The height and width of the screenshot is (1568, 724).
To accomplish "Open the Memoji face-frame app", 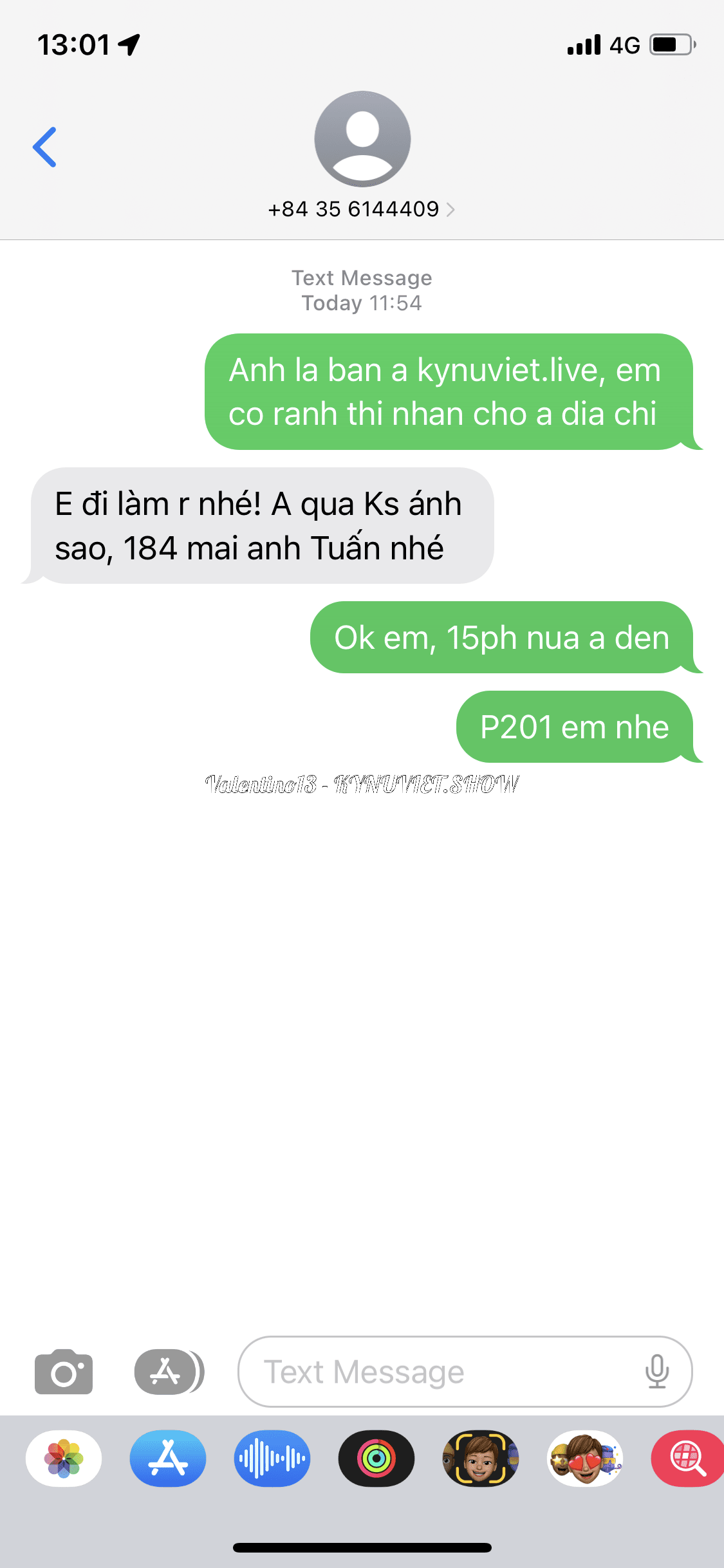I will click(x=481, y=1459).
